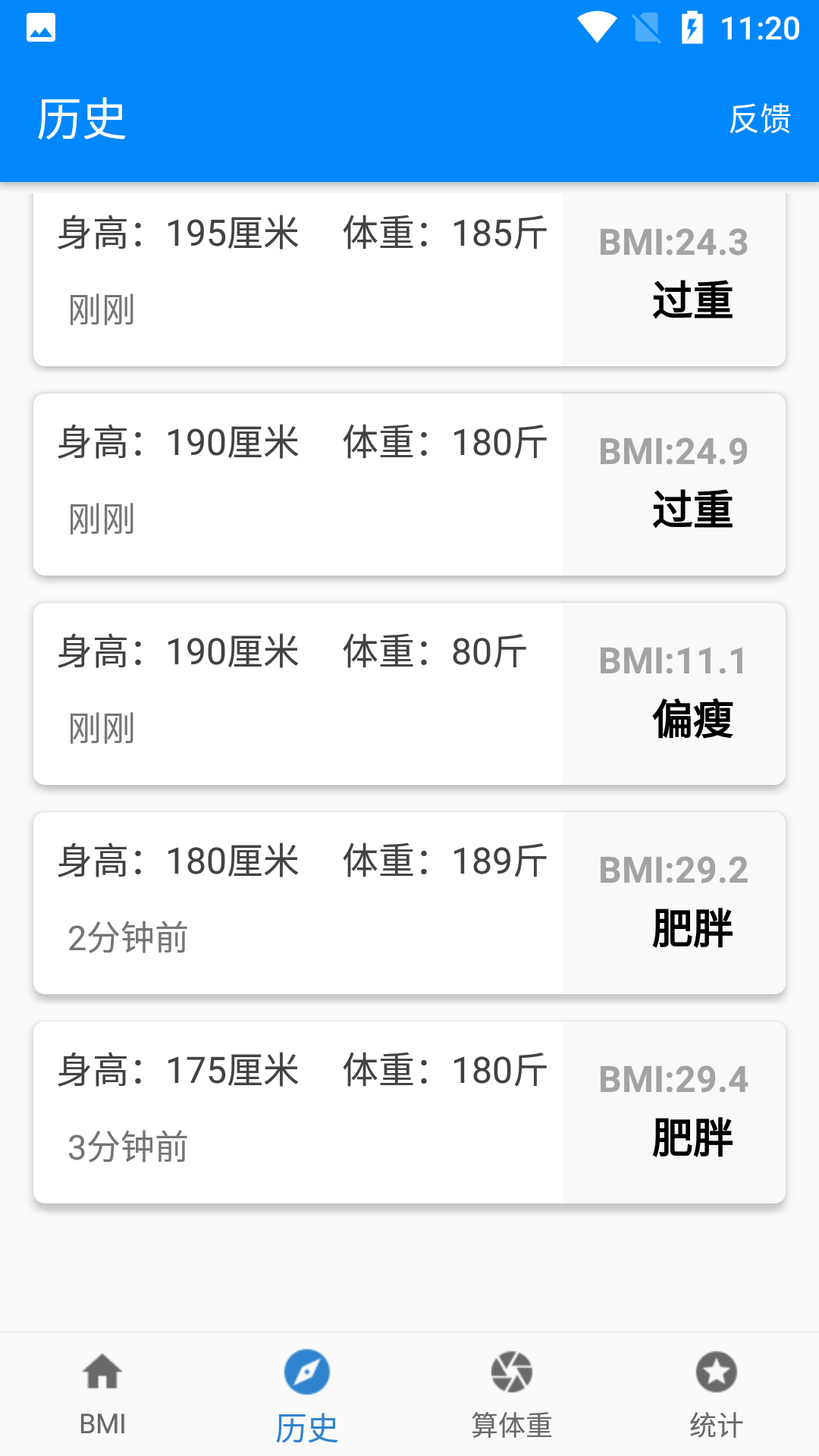Tap the 刚刚 timestamp on the first record
Viewport: 819px width, 1456px height.
pyautogui.click(x=101, y=311)
